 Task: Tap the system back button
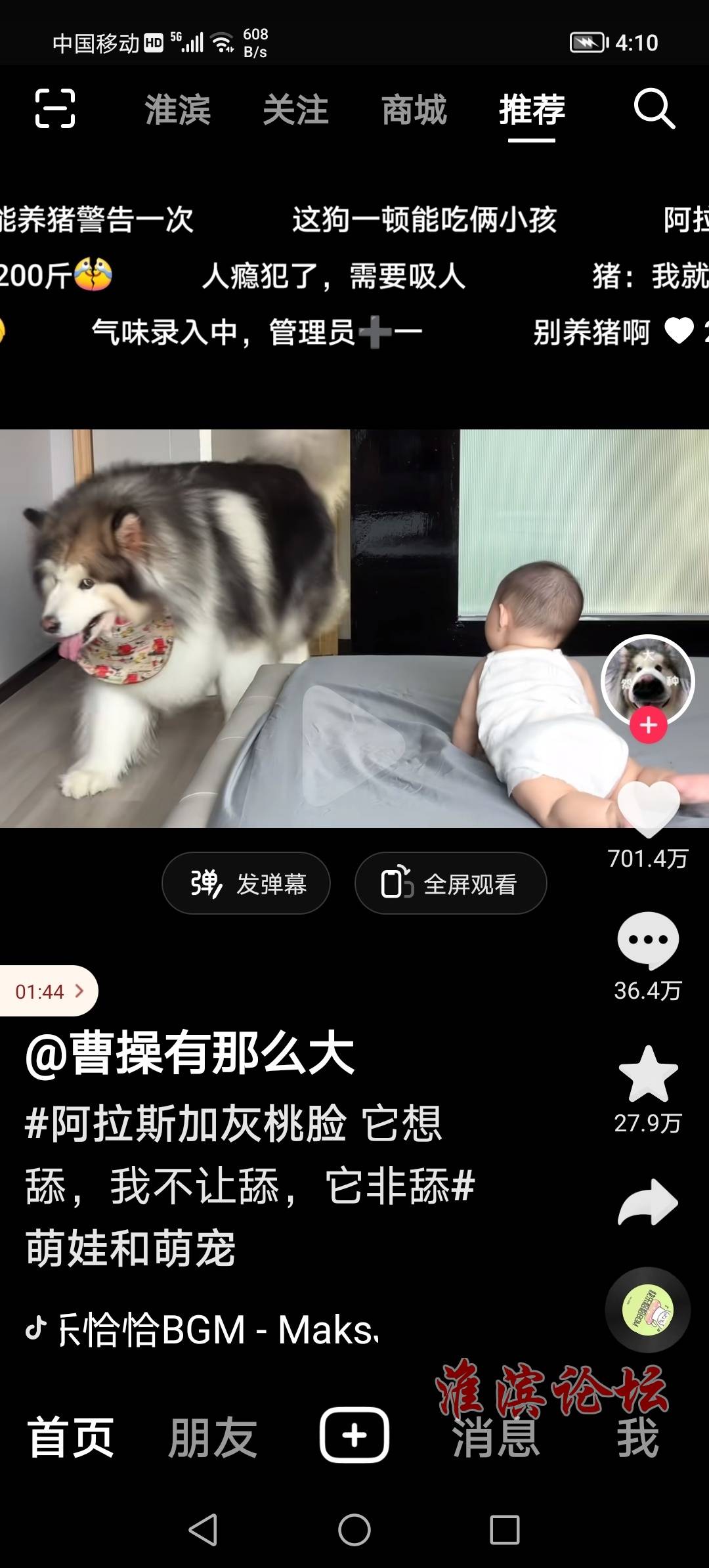pyautogui.click(x=204, y=1530)
